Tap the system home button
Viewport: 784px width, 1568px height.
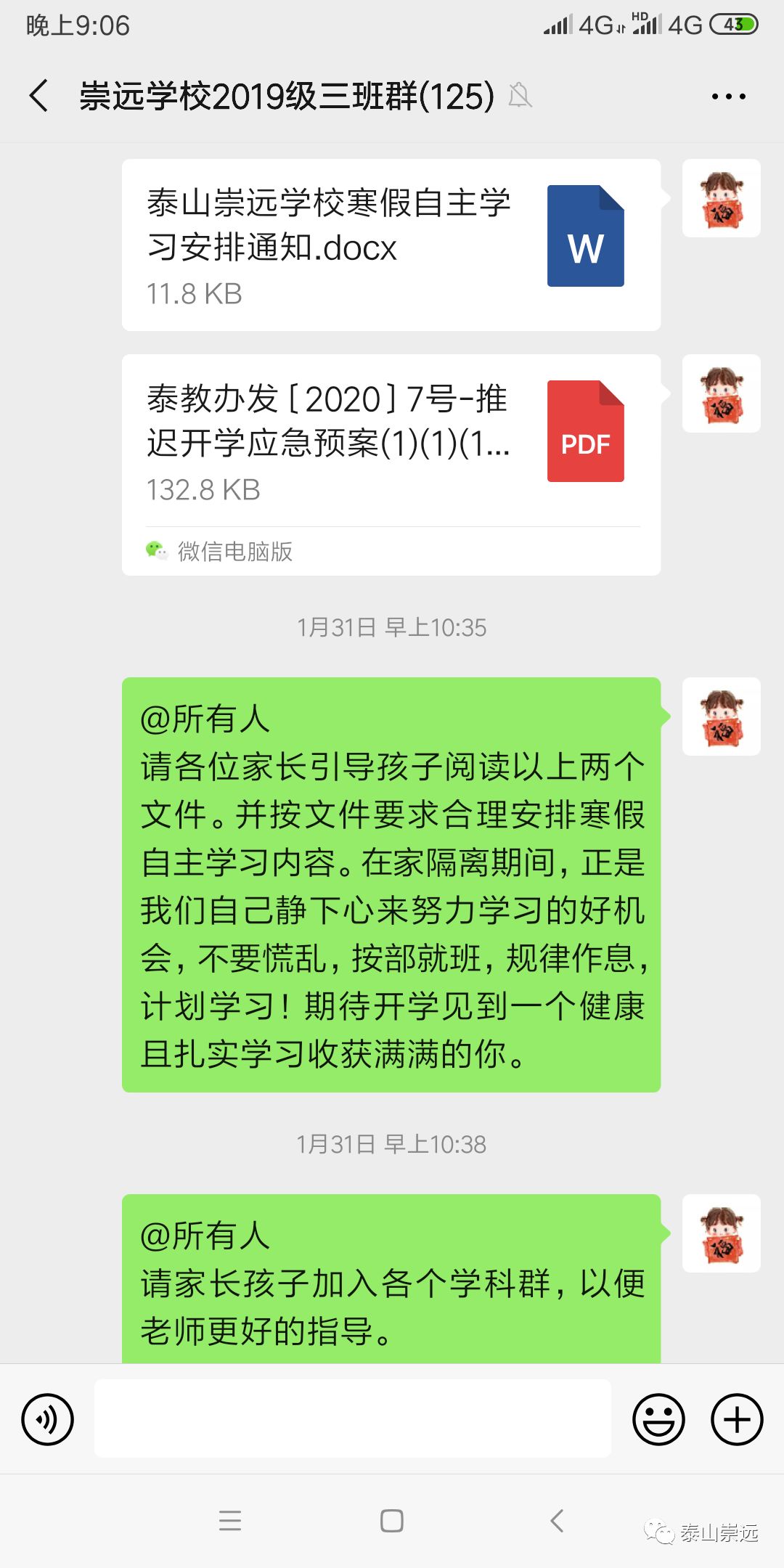click(x=392, y=1520)
